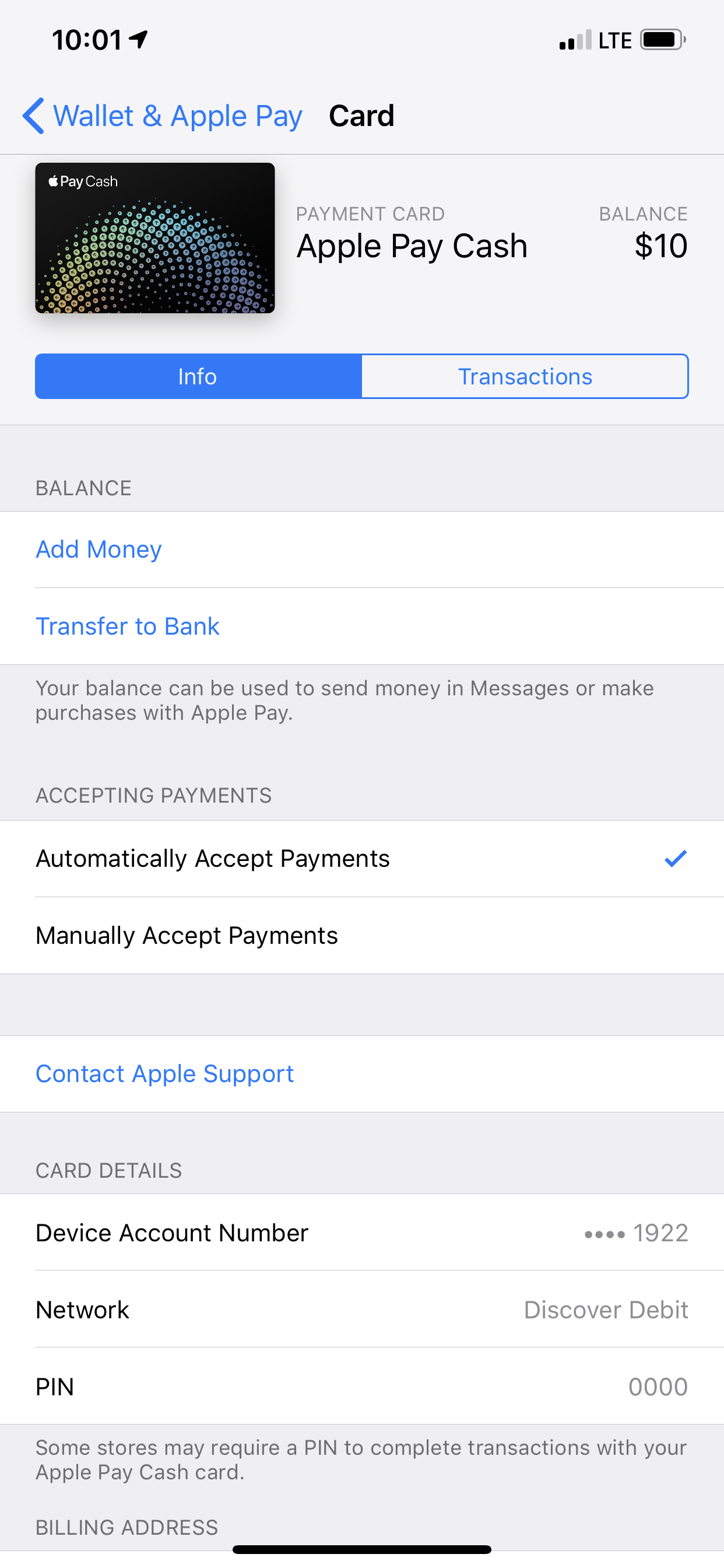Image resolution: width=724 pixels, height=1568 pixels.
Task: Tap Add Money
Action: 362,549
